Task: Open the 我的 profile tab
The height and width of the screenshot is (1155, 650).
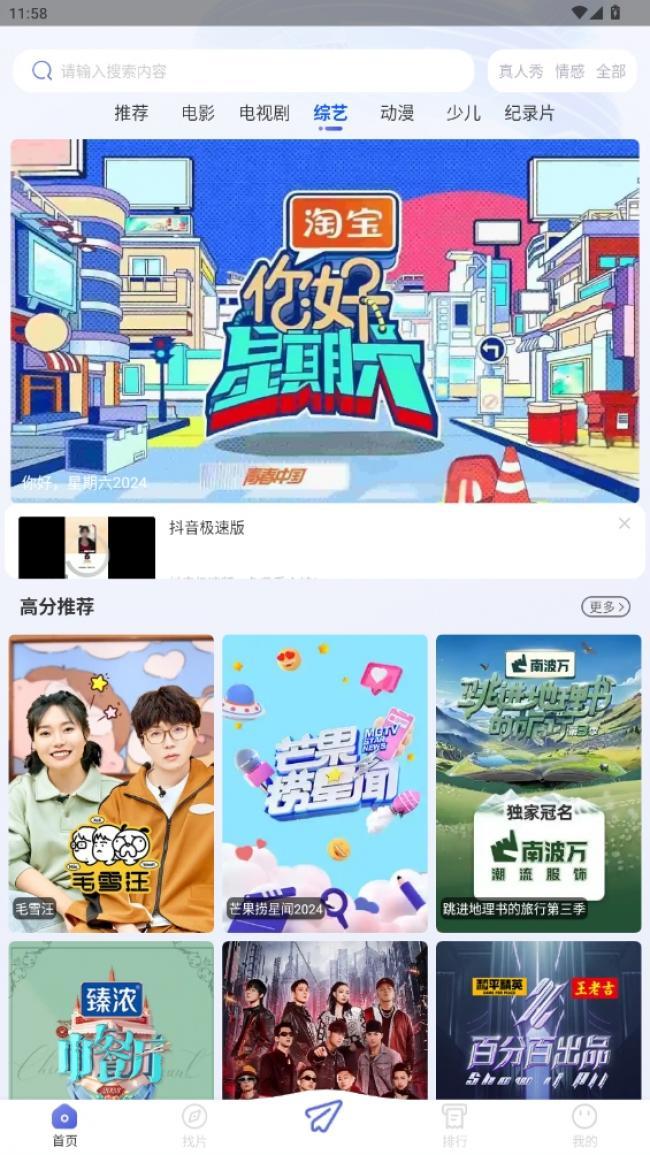Action: click(584, 1125)
